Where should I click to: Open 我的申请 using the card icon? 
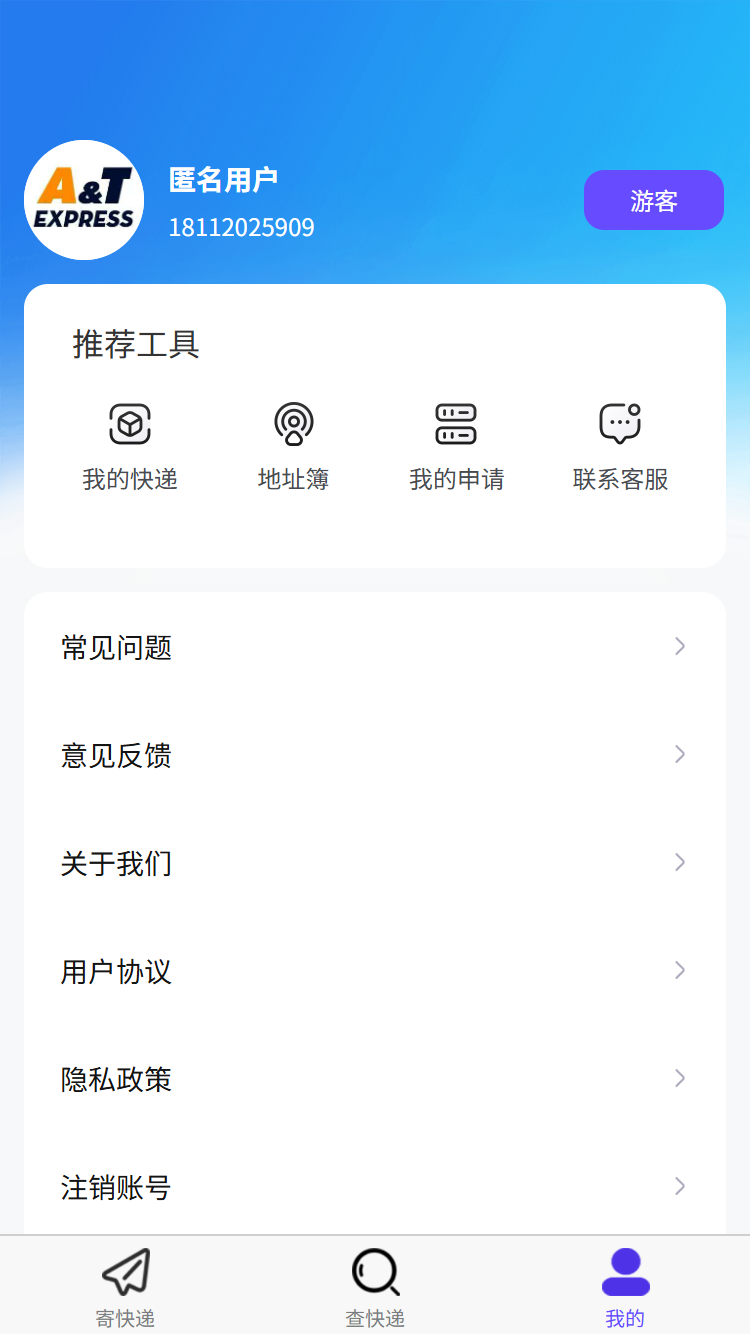click(456, 422)
